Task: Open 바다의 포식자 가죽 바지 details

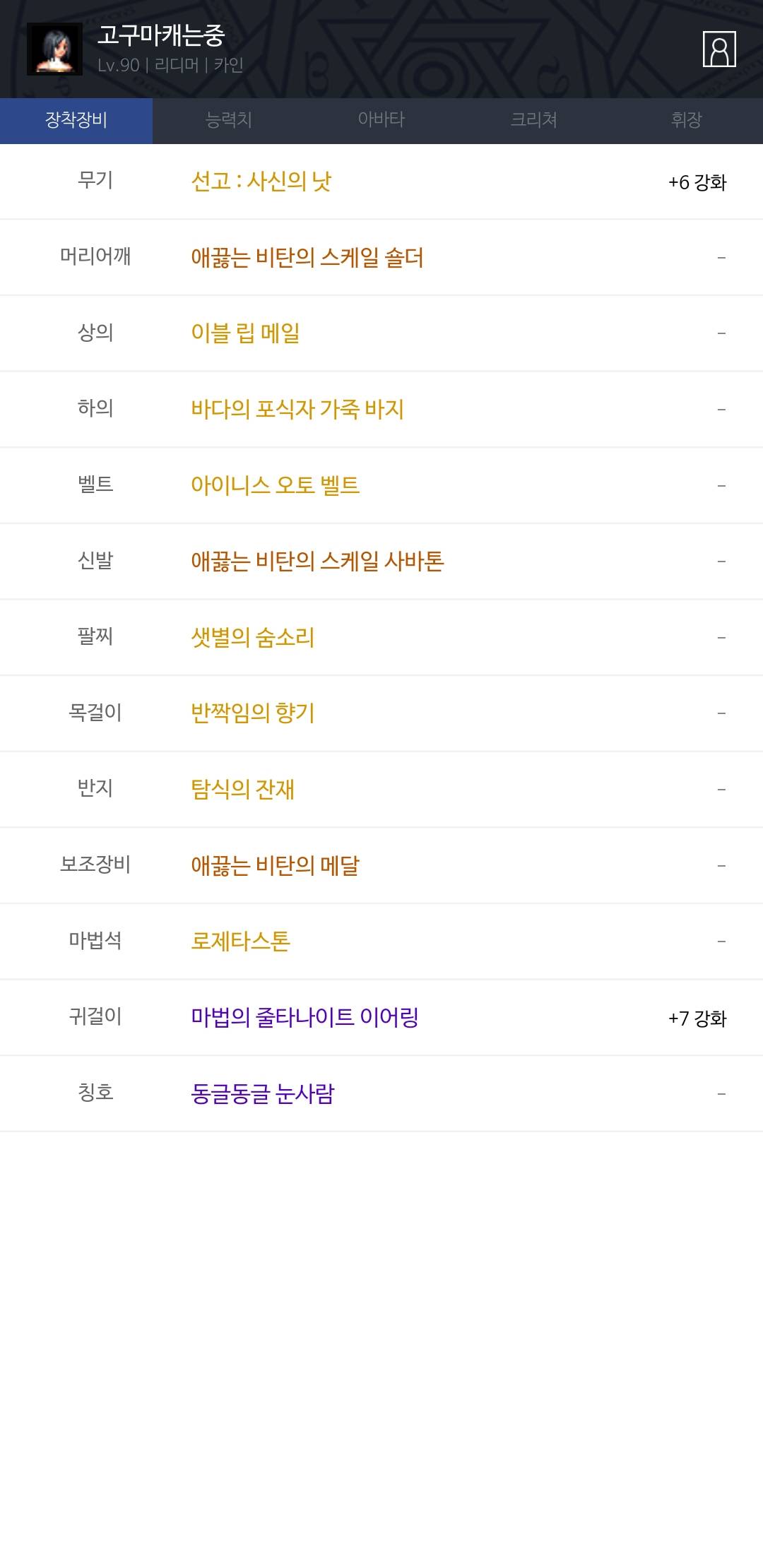Action: [297, 410]
